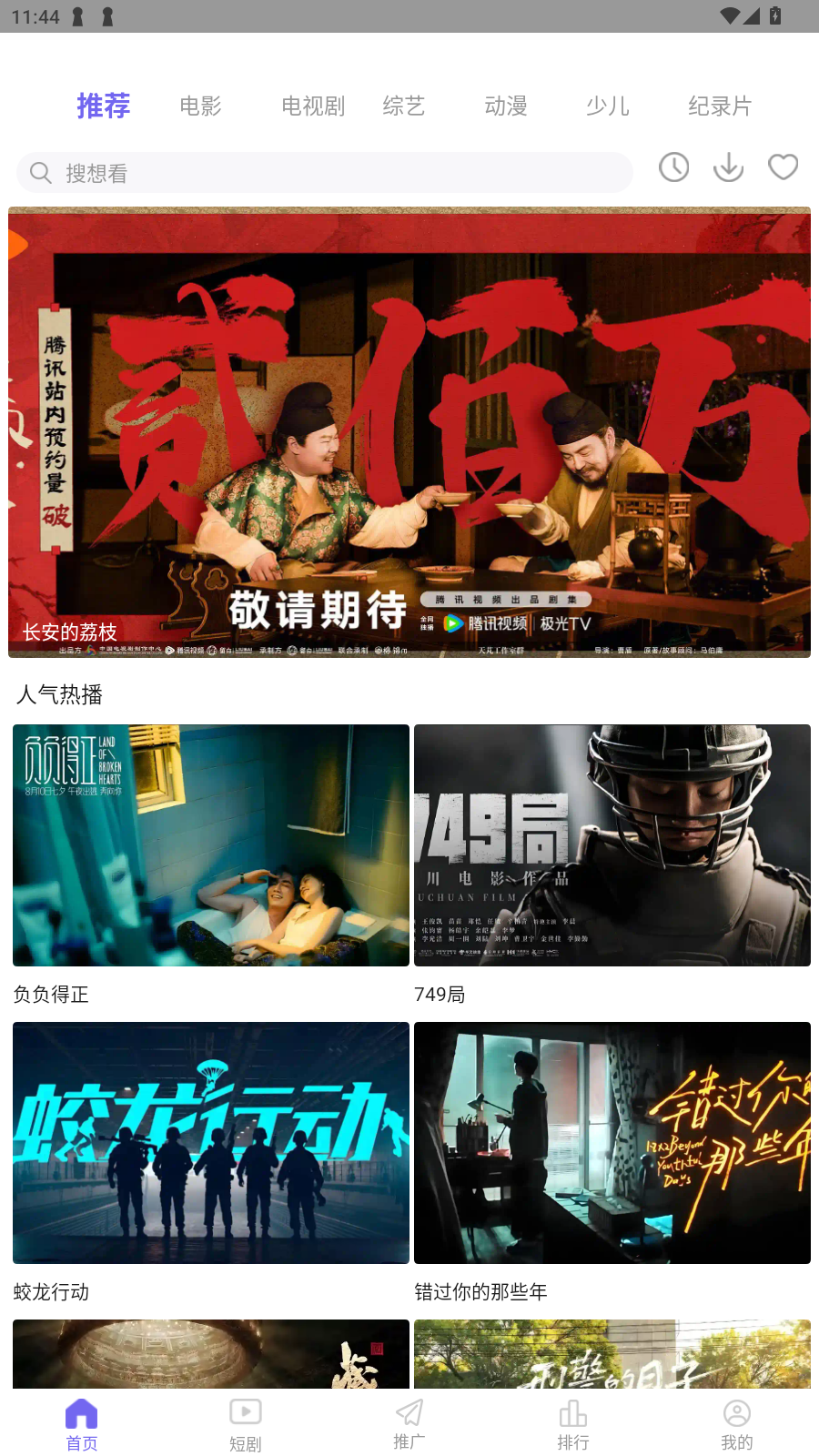Viewport: 819px width, 1456px height.
Task: Open the 错过你的那些年 movie card
Action: click(612, 1143)
